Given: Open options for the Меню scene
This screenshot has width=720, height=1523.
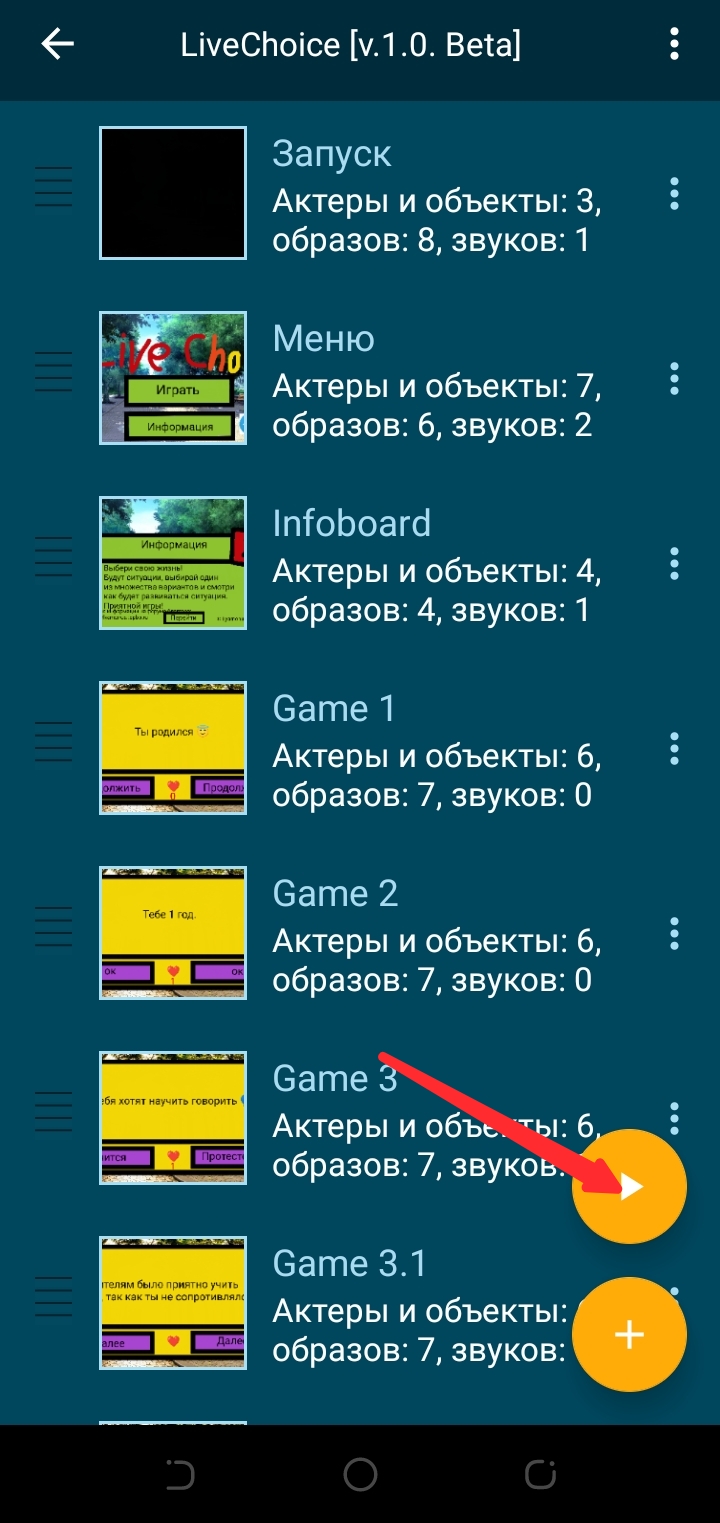Looking at the screenshot, I should click(x=674, y=379).
